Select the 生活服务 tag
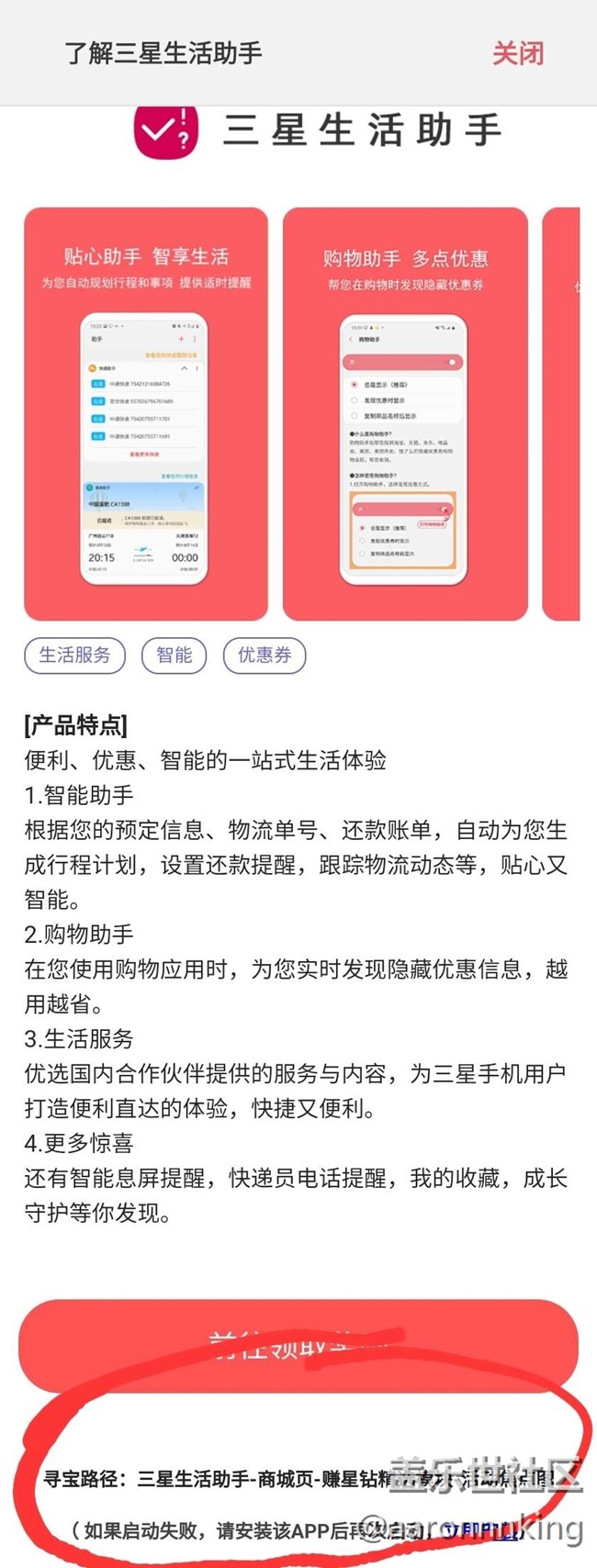Viewport: 597px width, 1568px height. point(74,655)
